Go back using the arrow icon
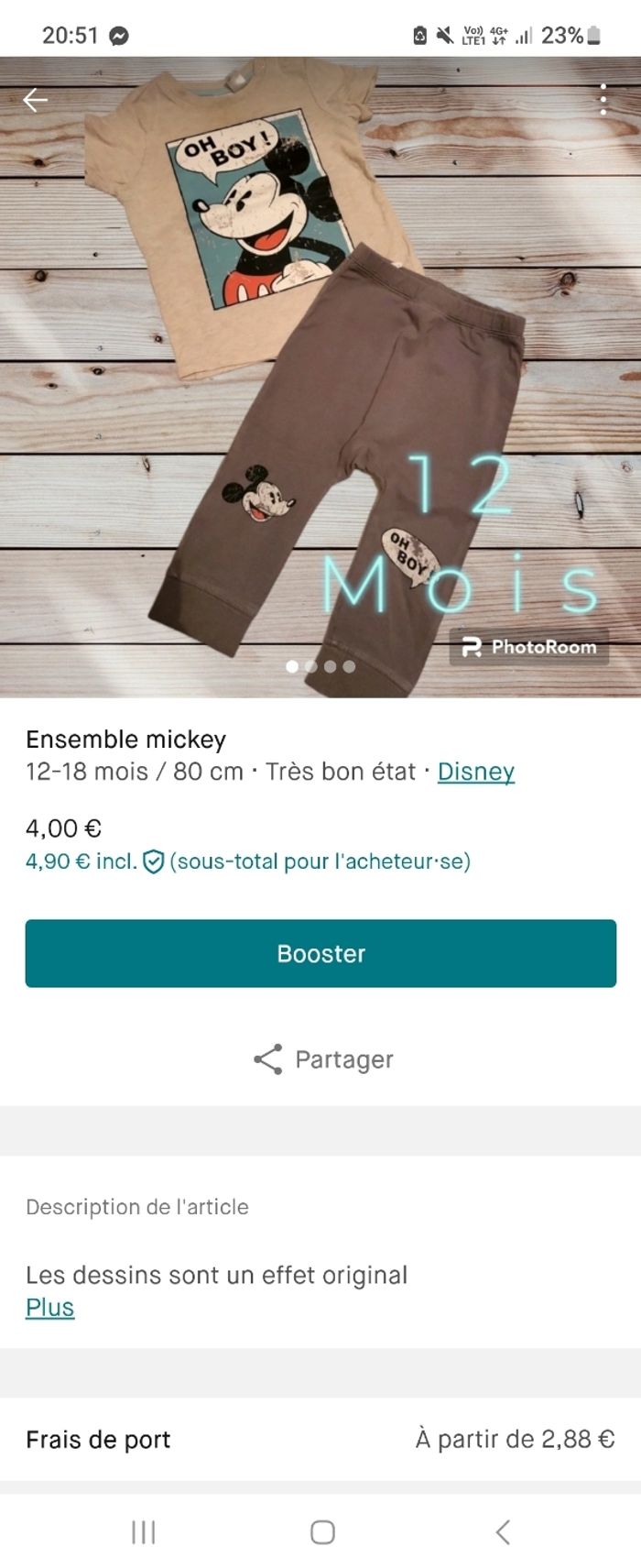Viewport: 641px width, 1568px height. pos(35,100)
